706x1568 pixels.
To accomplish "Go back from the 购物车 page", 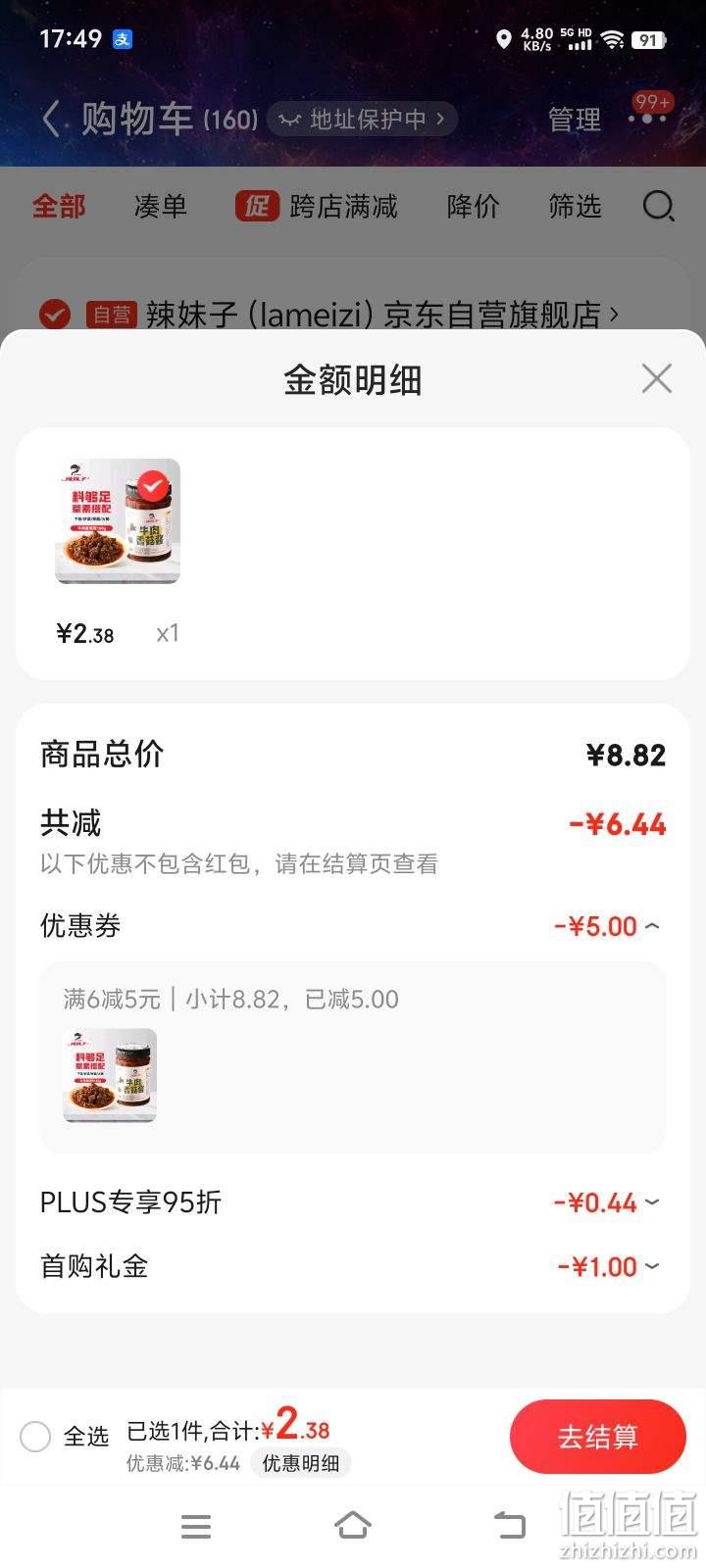I will 51,120.
